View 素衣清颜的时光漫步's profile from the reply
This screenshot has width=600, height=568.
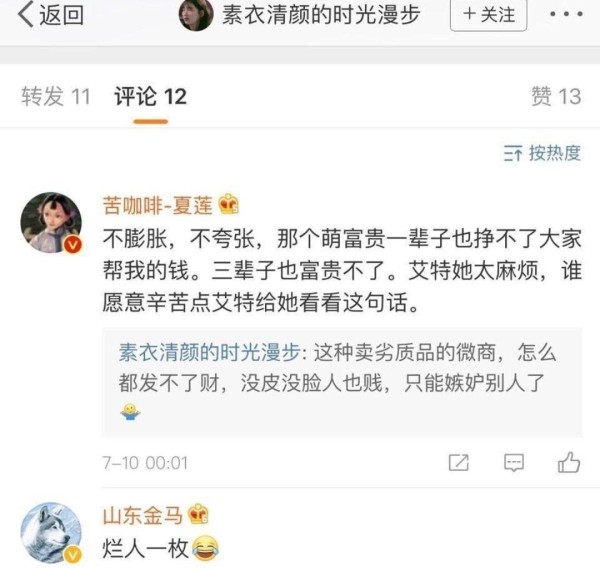click(210, 352)
